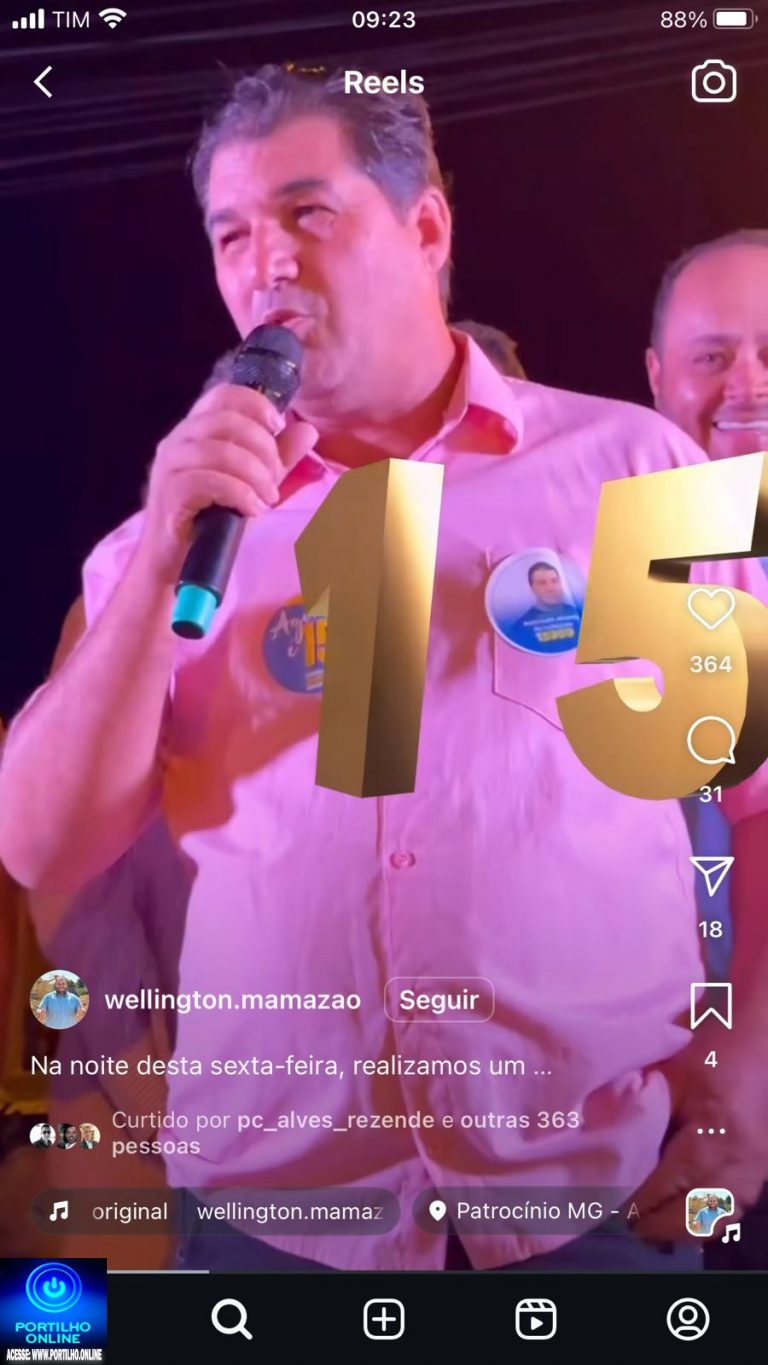Image resolution: width=768 pixels, height=1365 pixels.
Task: Follow wellington.mamazao with Seguir button
Action: pos(439,1000)
